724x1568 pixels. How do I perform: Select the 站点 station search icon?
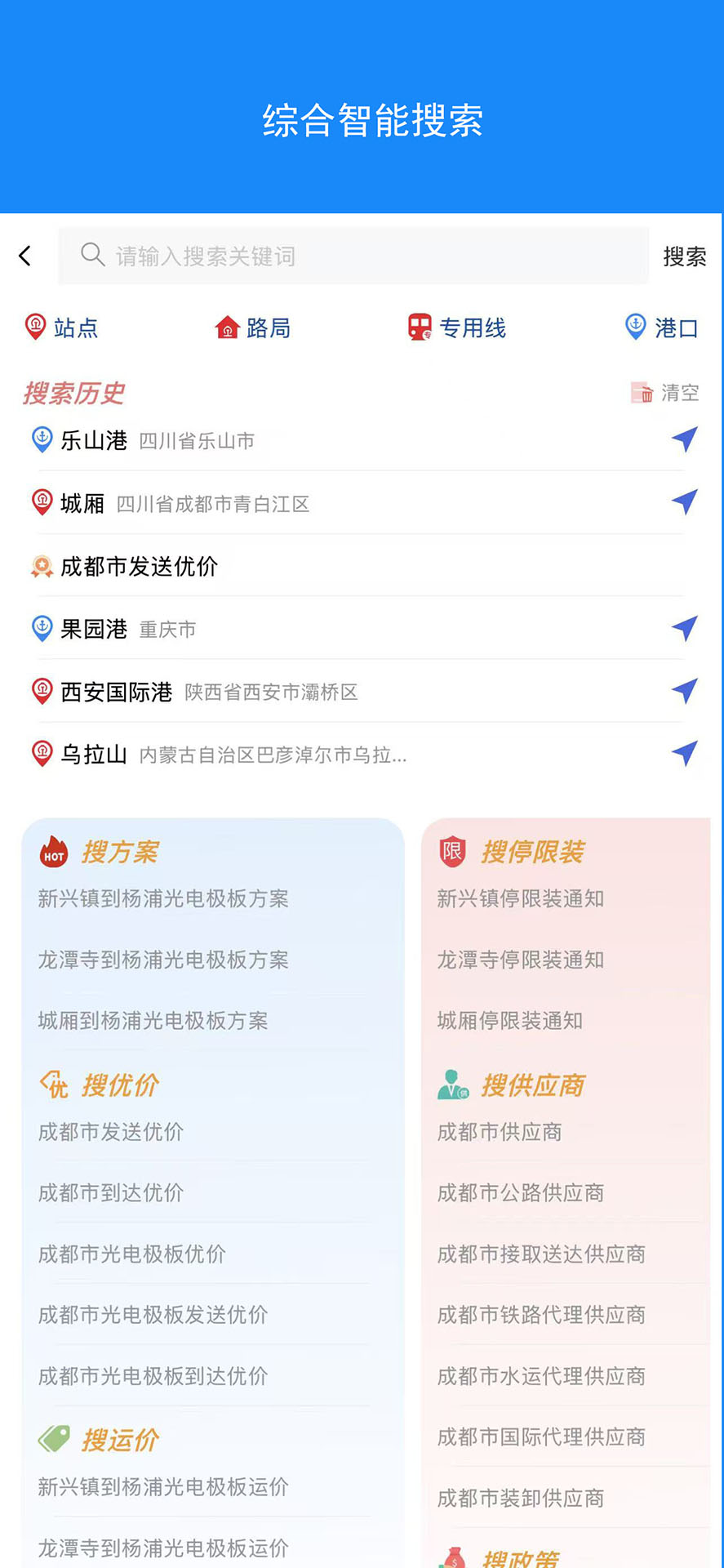coord(34,327)
